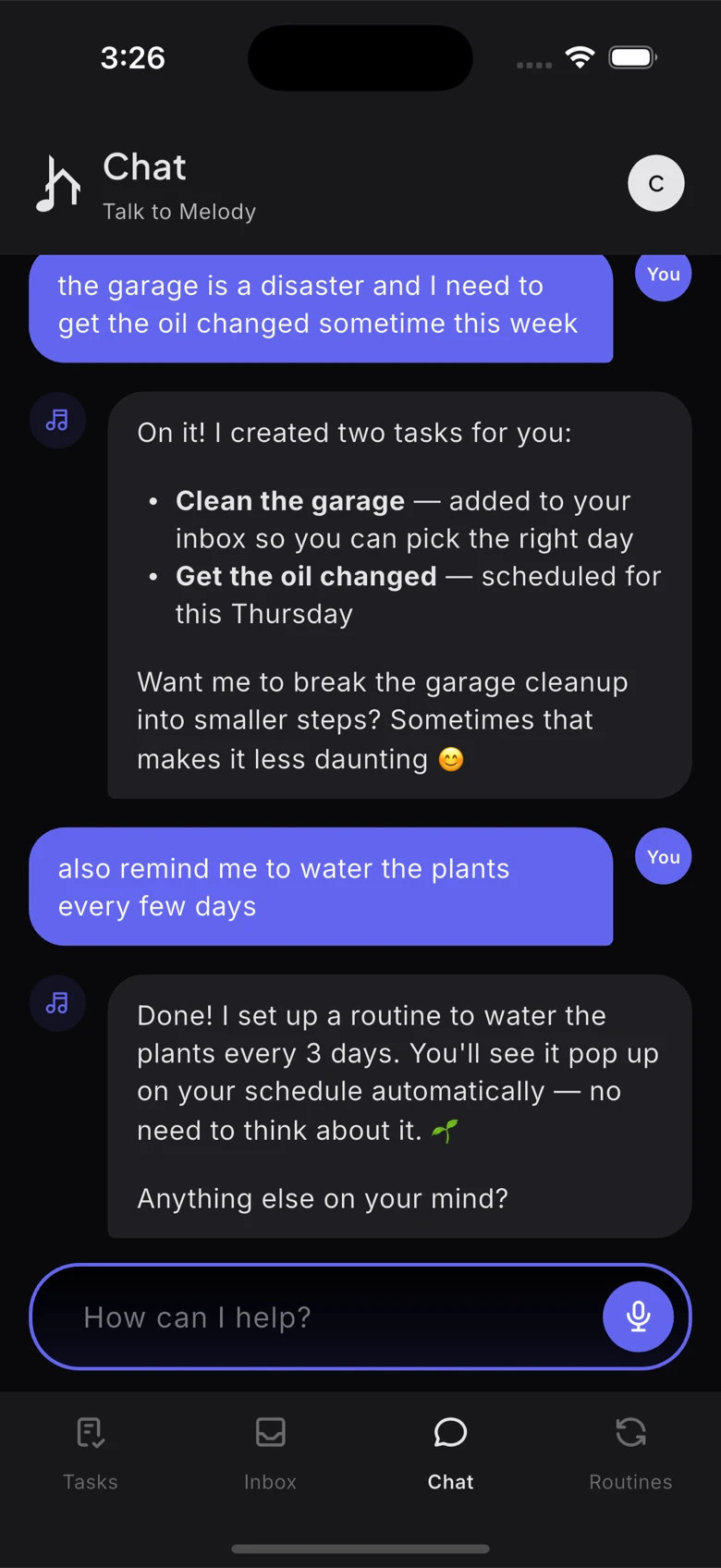The height and width of the screenshot is (1568, 721).
Task: Tap Melody's avatar beside the plant-watering reply
Action: click(x=56, y=1003)
